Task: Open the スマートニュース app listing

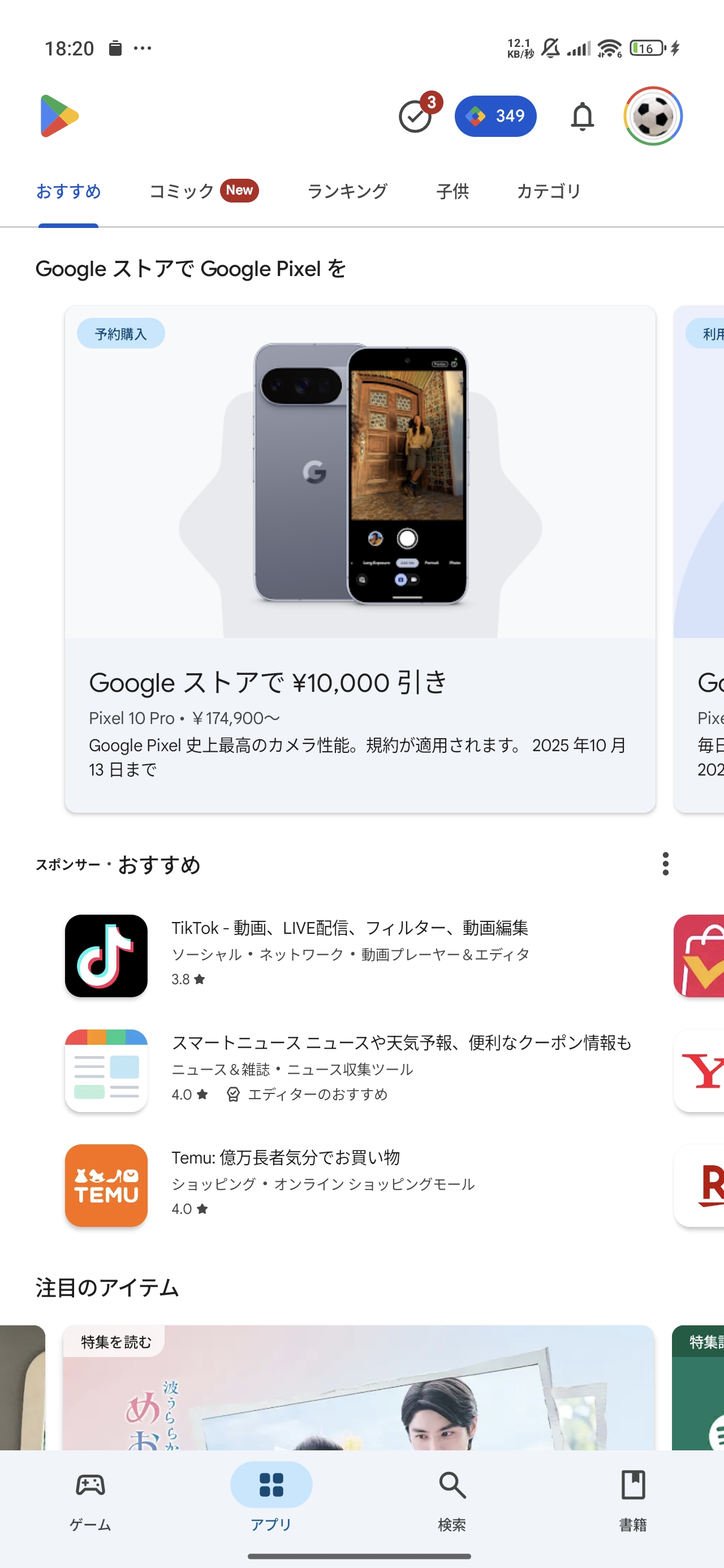Action: 350,1070
